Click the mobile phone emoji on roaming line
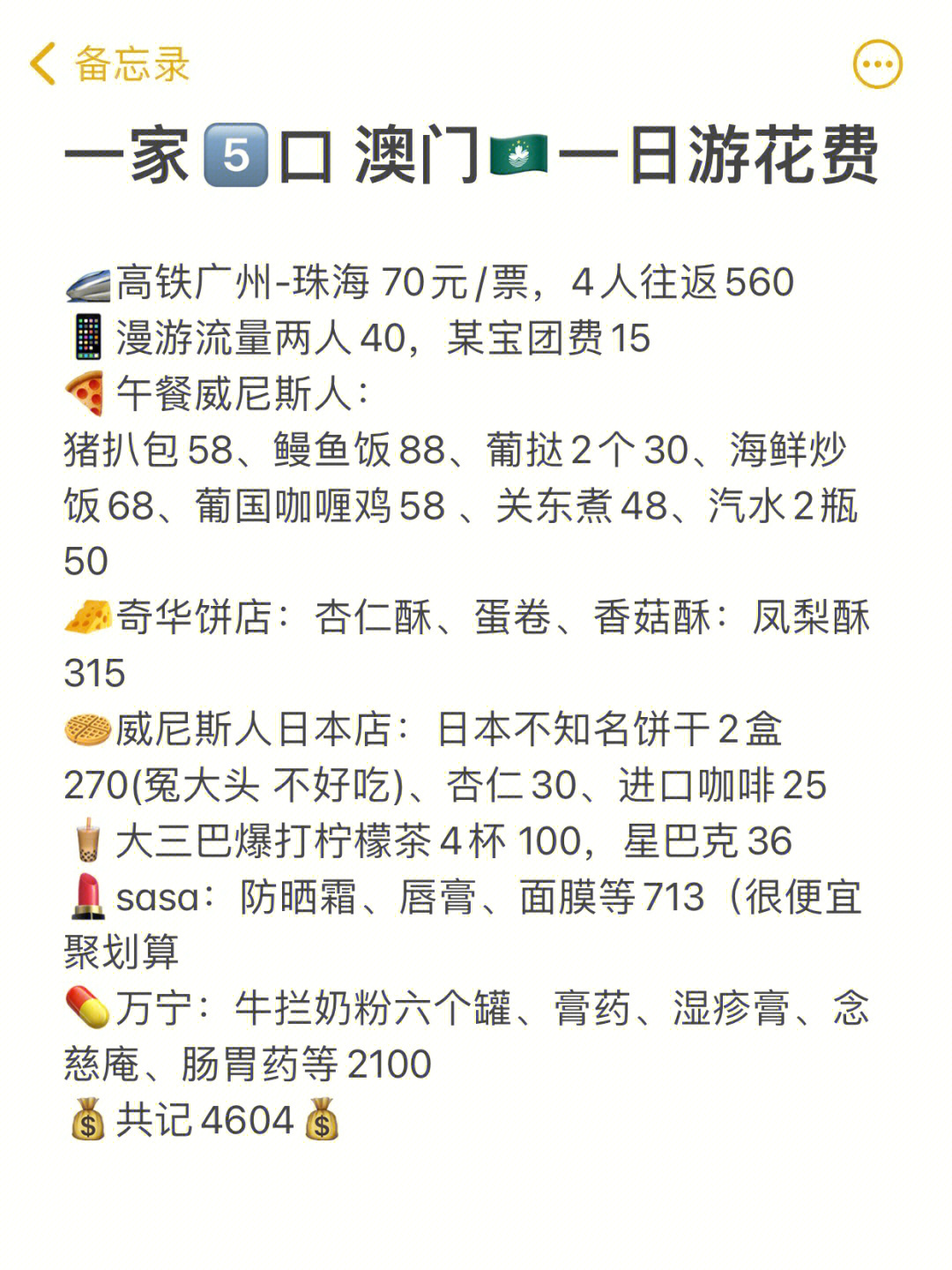This screenshot has width=952, height=1270. [86, 338]
